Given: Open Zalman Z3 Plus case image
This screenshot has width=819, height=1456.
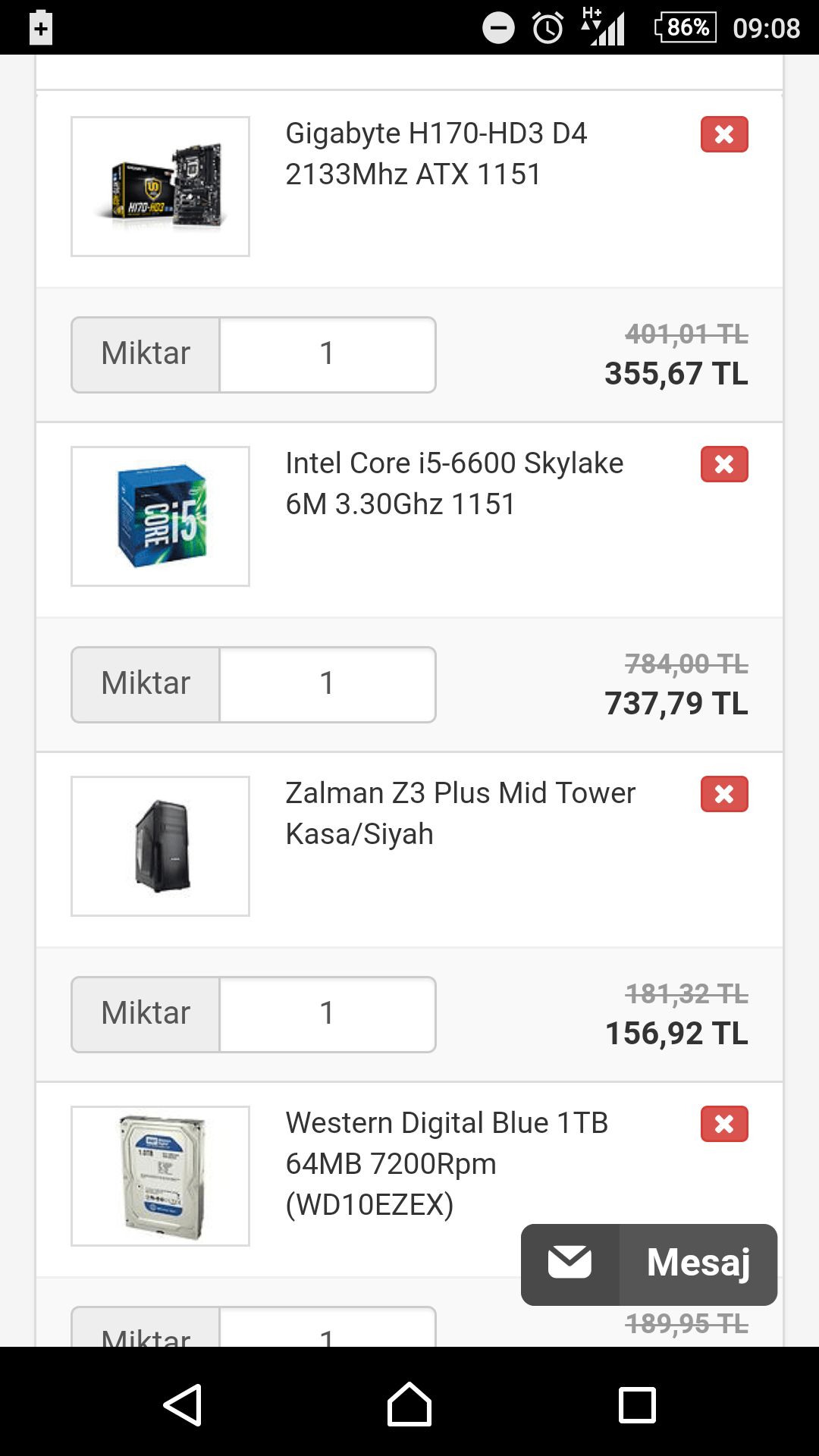Looking at the screenshot, I should tap(160, 846).
